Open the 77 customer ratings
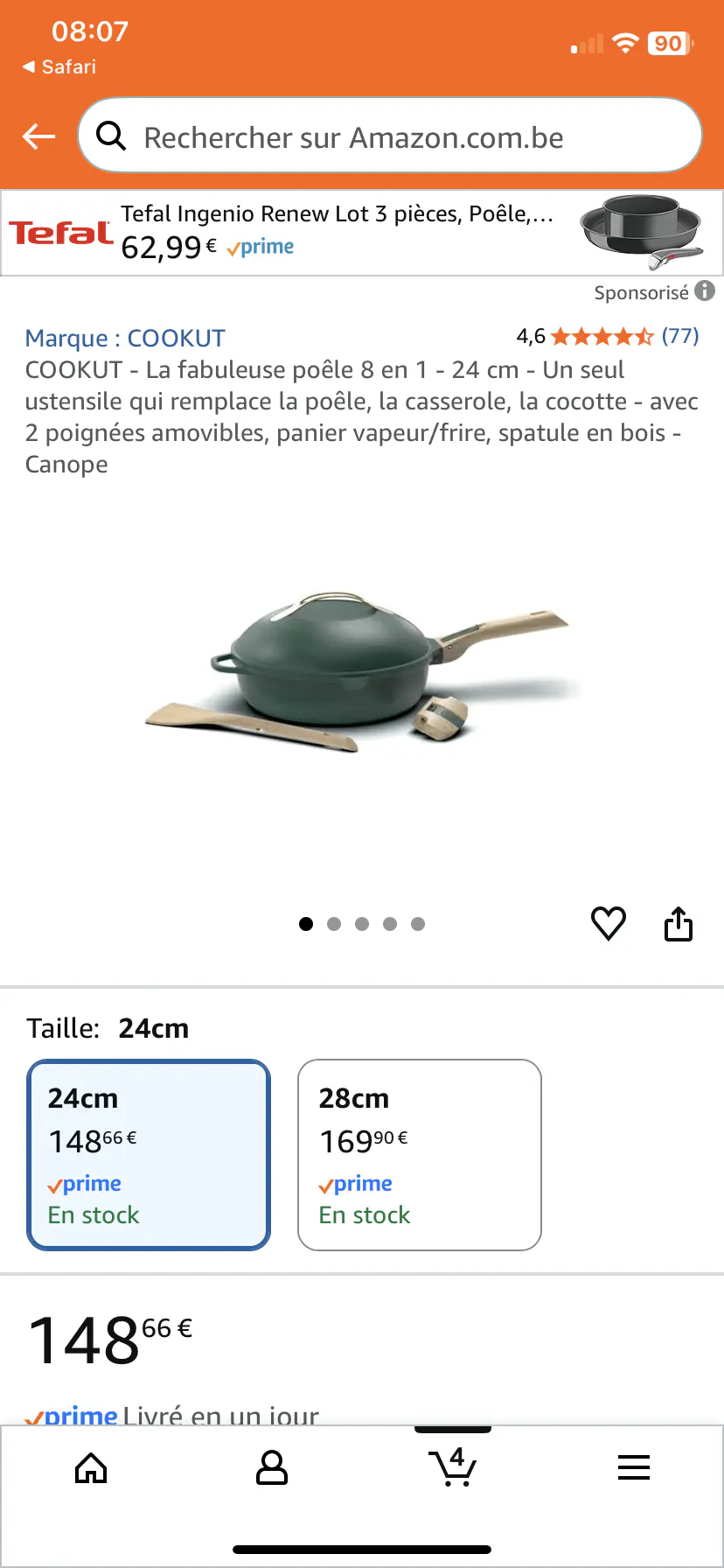The height and width of the screenshot is (1568, 724). [679, 336]
